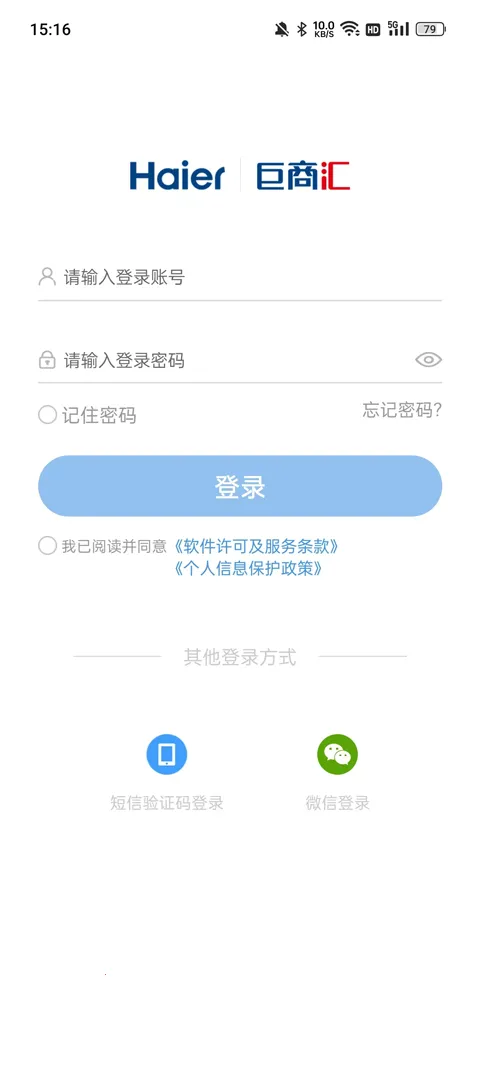Open 个人信息保护政策 link
The width and height of the screenshot is (480, 1073).
[x=248, y=569]
